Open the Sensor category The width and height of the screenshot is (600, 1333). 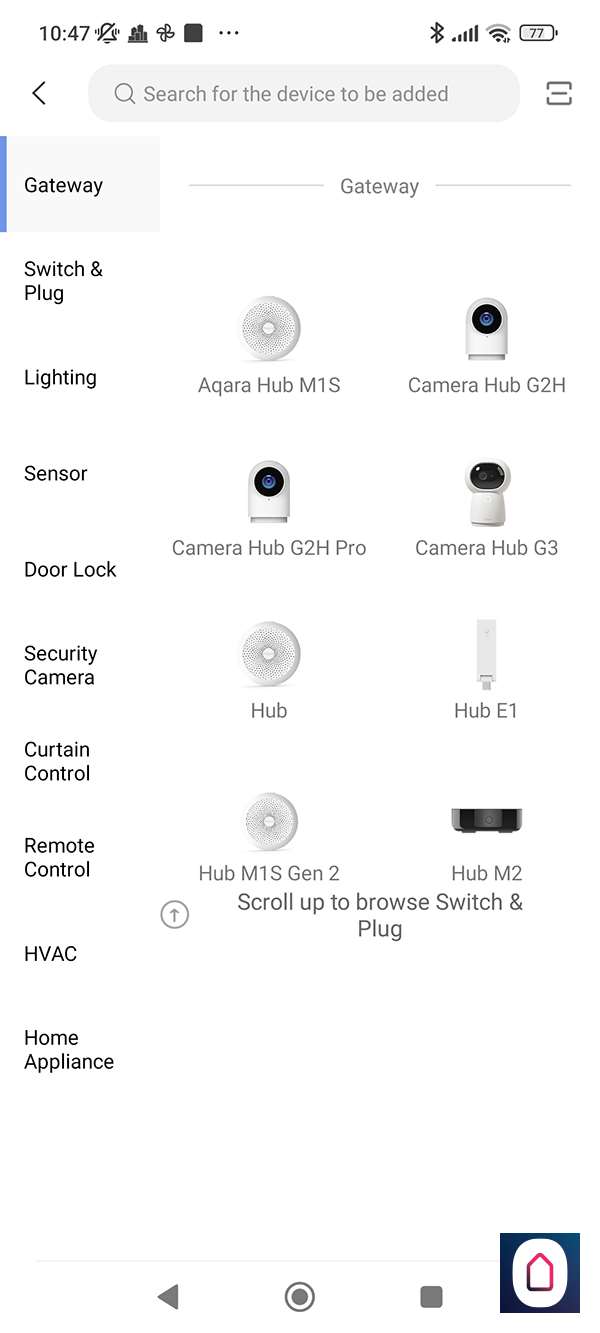coord(56,473)
